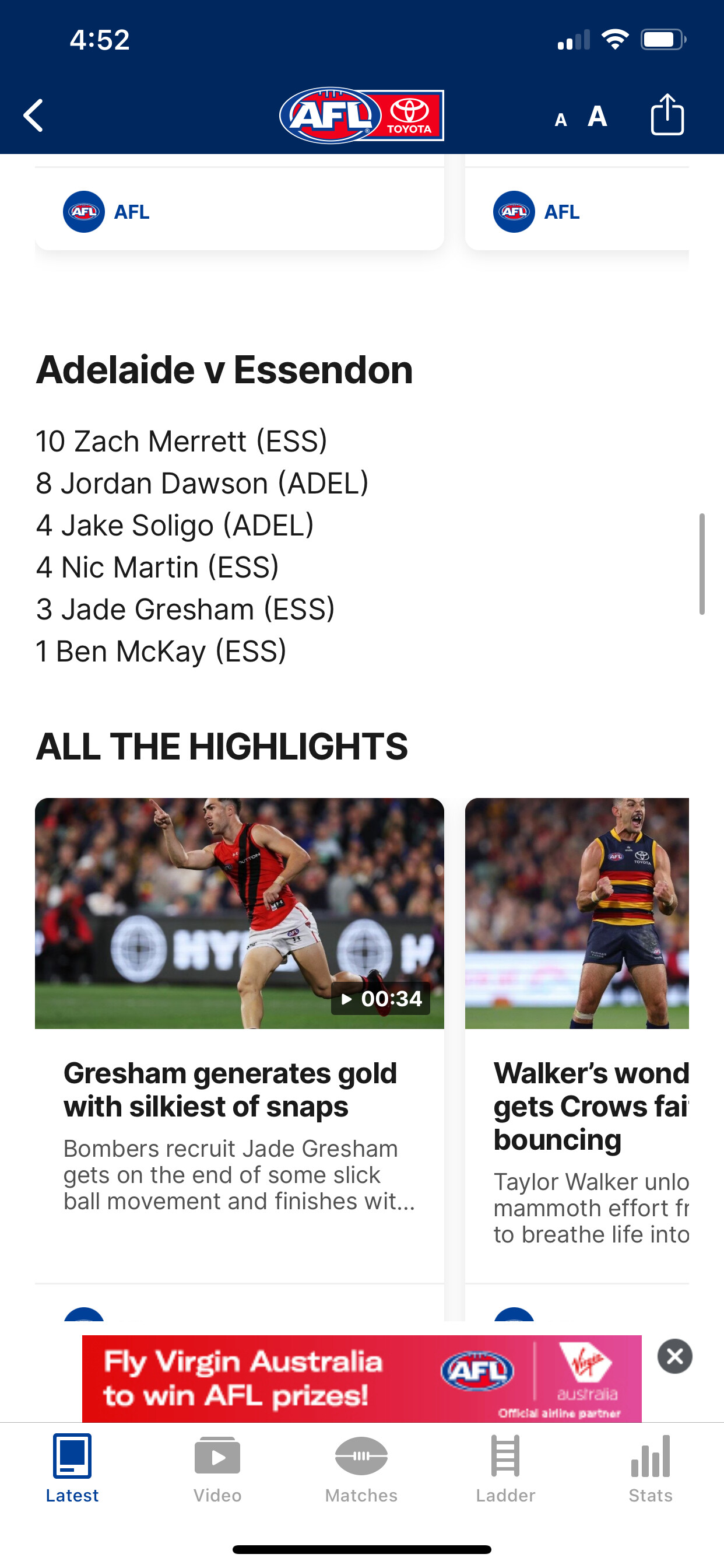Open the Fly Virgin Australia ad
724x1568 pixels.
pyautogui.click(x=361, y=1378)
